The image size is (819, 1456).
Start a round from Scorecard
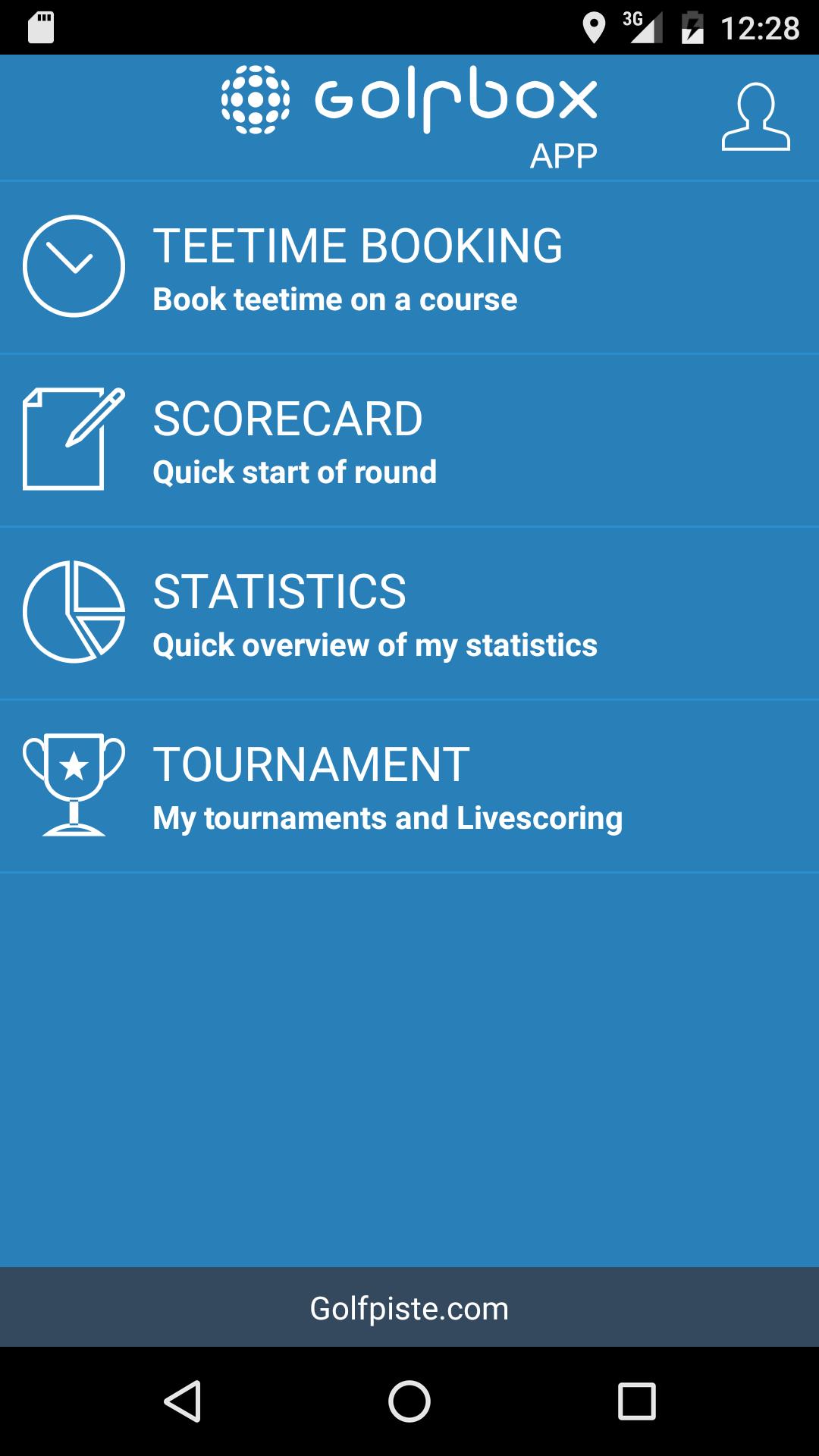409,440
